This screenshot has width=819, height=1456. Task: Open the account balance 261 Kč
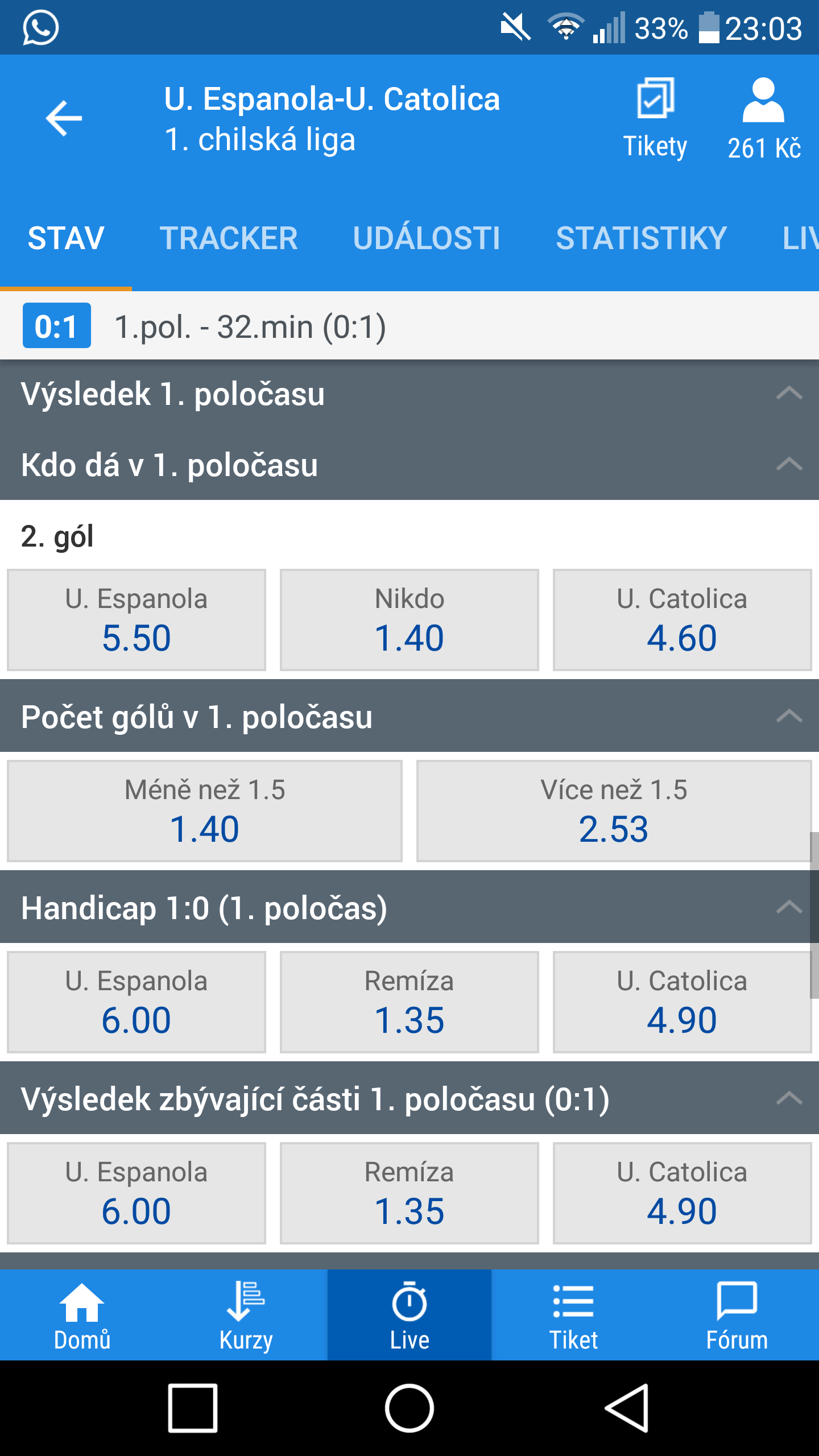coord(764,118)
